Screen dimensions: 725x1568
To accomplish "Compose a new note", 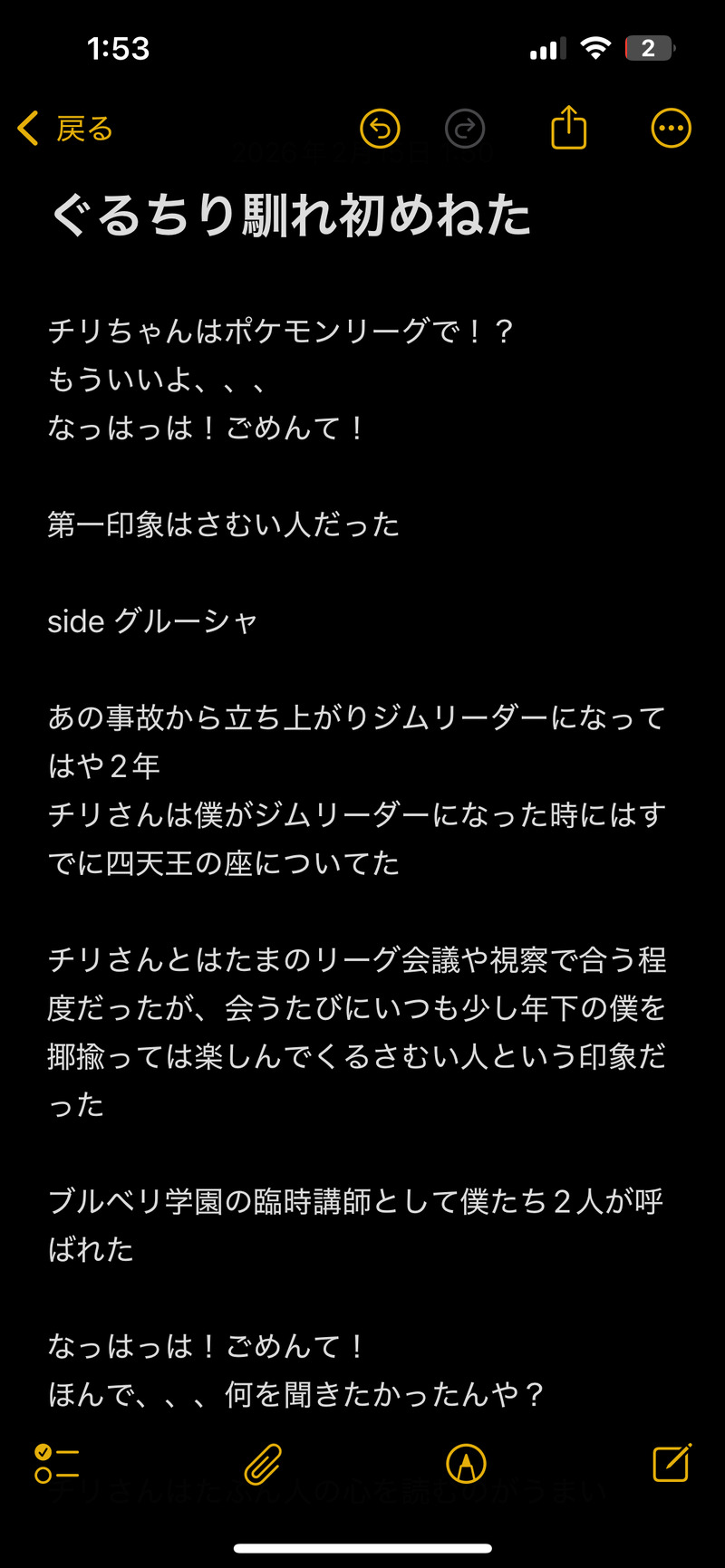I will click(x=672, y=1462).
